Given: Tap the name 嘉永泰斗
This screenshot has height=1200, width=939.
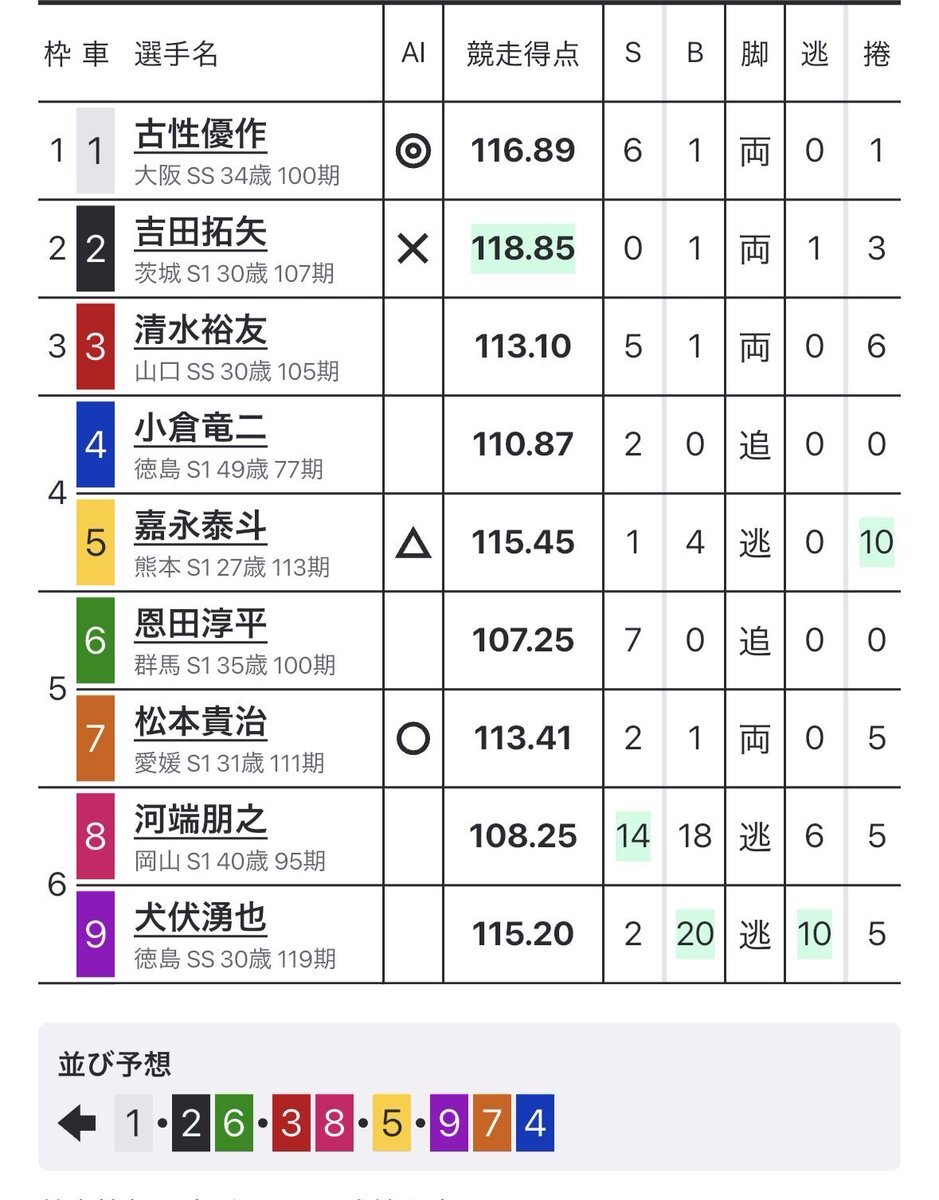Looking at the screenshot, I should pyautogui.click(x=200, y=527).
